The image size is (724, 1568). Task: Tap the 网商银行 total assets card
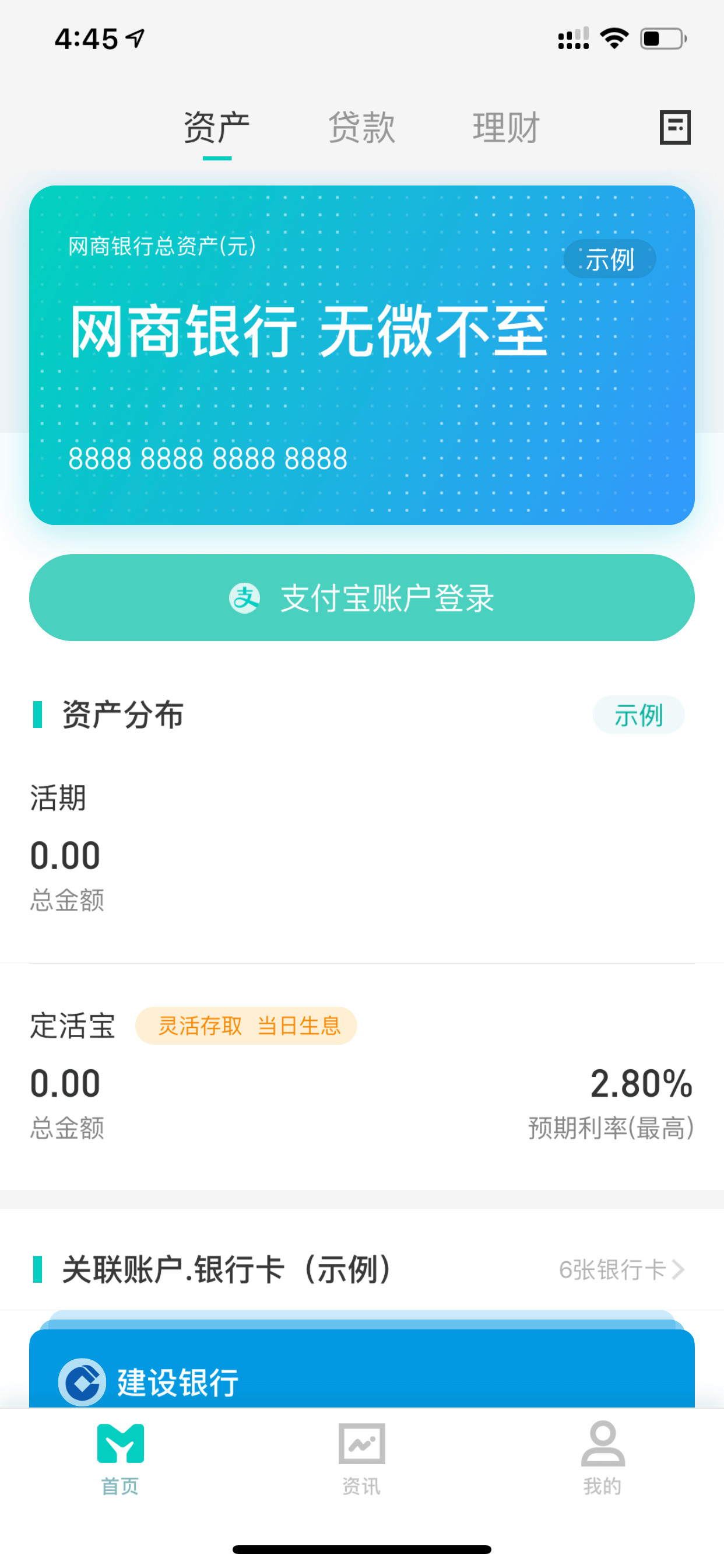(362, 355)
